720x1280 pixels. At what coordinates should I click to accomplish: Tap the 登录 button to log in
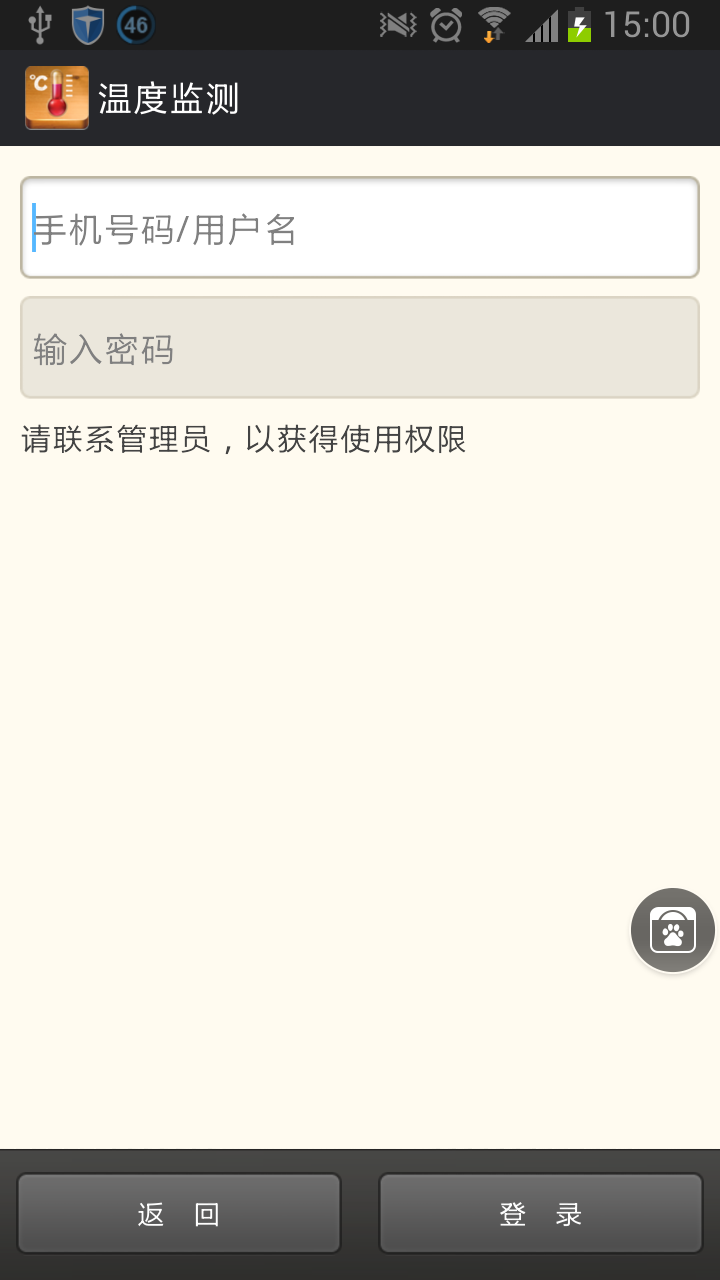[541, 1214]
